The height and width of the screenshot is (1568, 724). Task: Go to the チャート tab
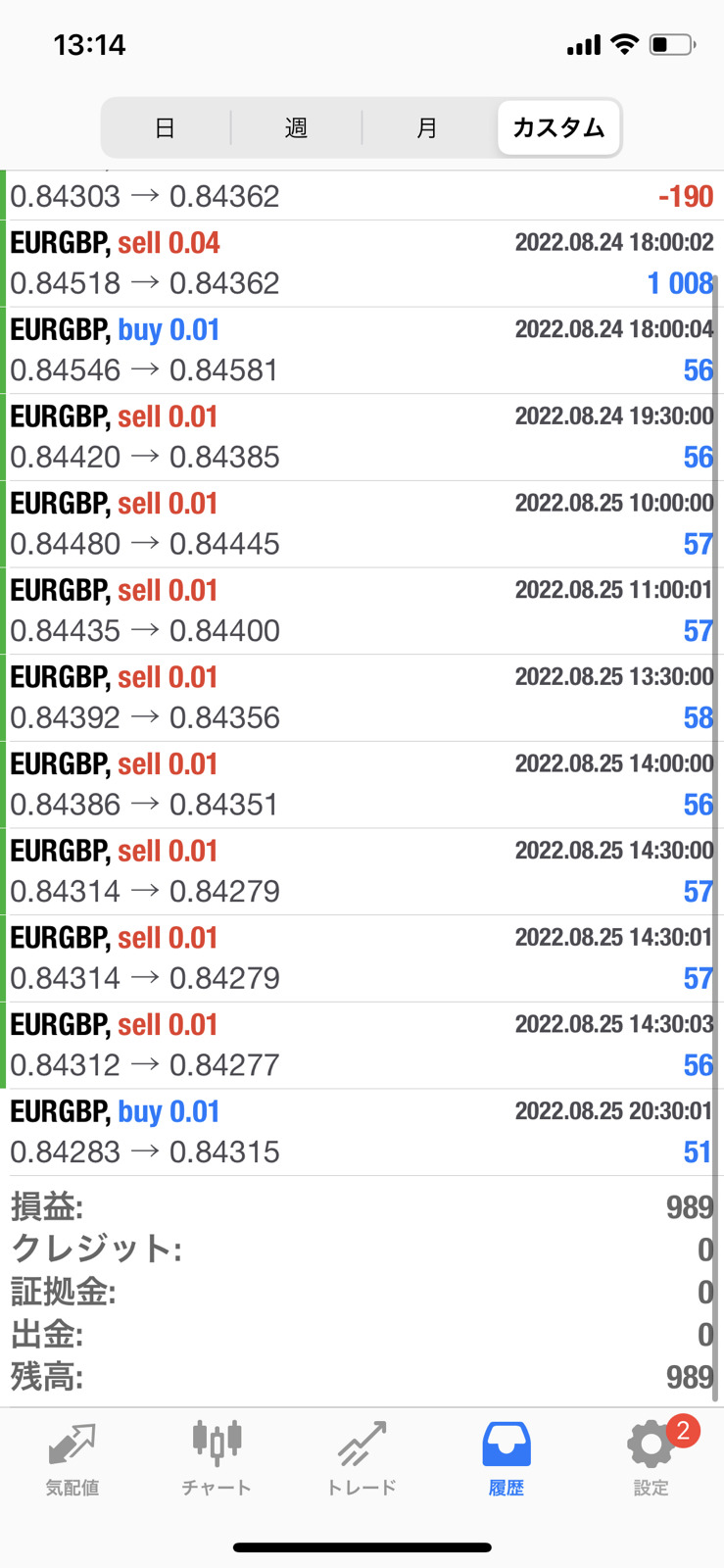coord(217,1458)
